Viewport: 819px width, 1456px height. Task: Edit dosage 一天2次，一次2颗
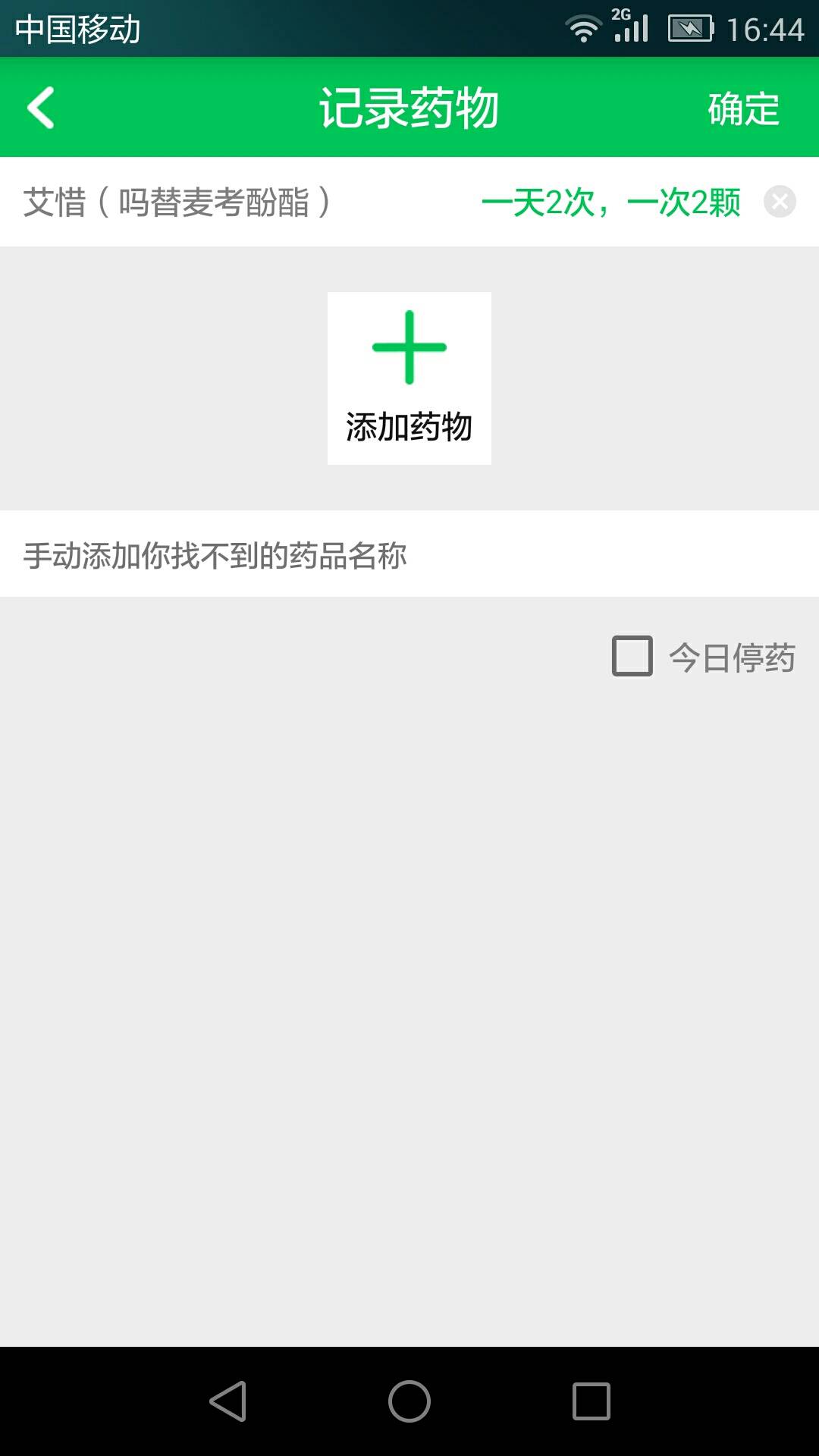610,202
